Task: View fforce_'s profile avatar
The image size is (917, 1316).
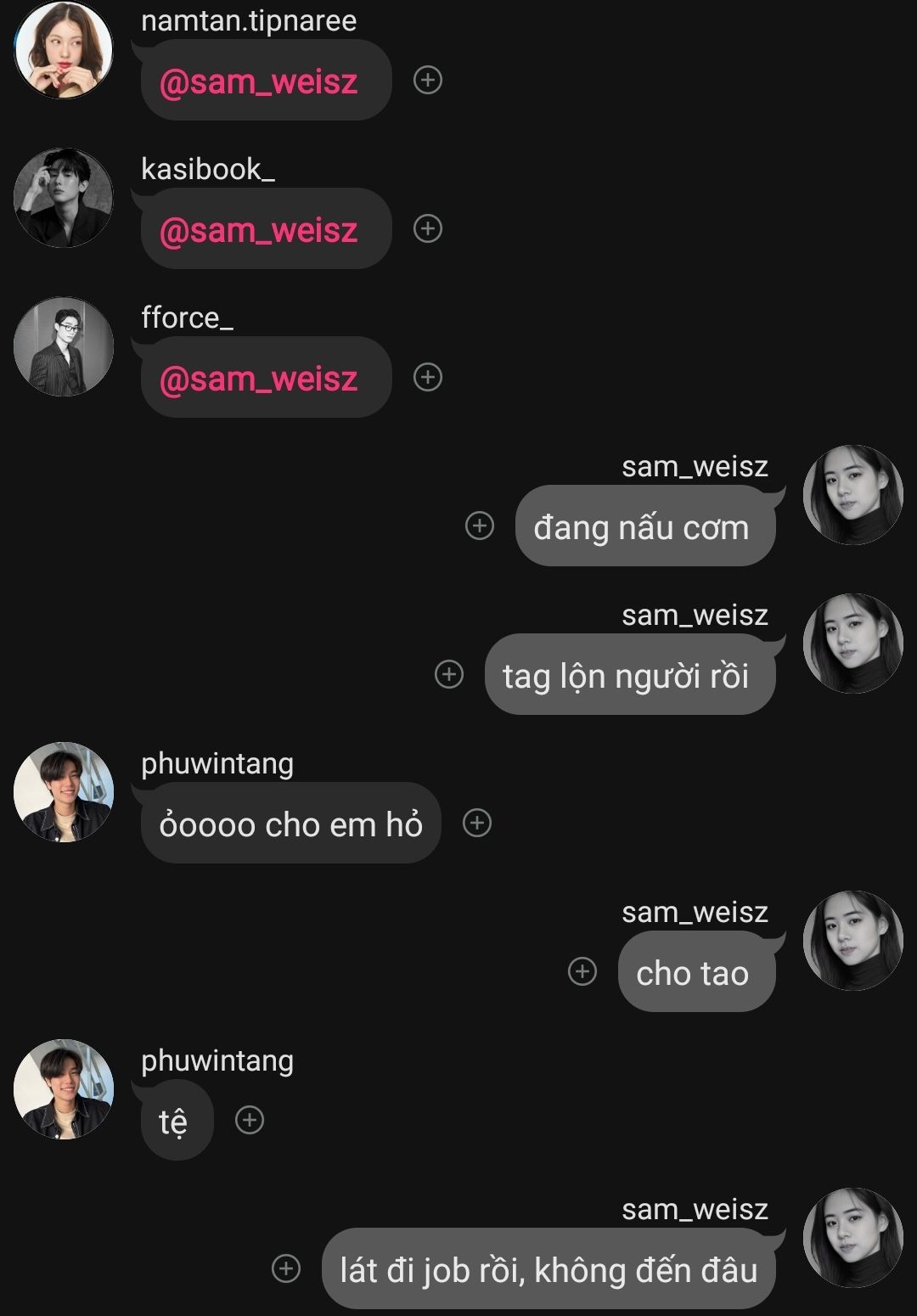Action: click(x=64, y=346)
